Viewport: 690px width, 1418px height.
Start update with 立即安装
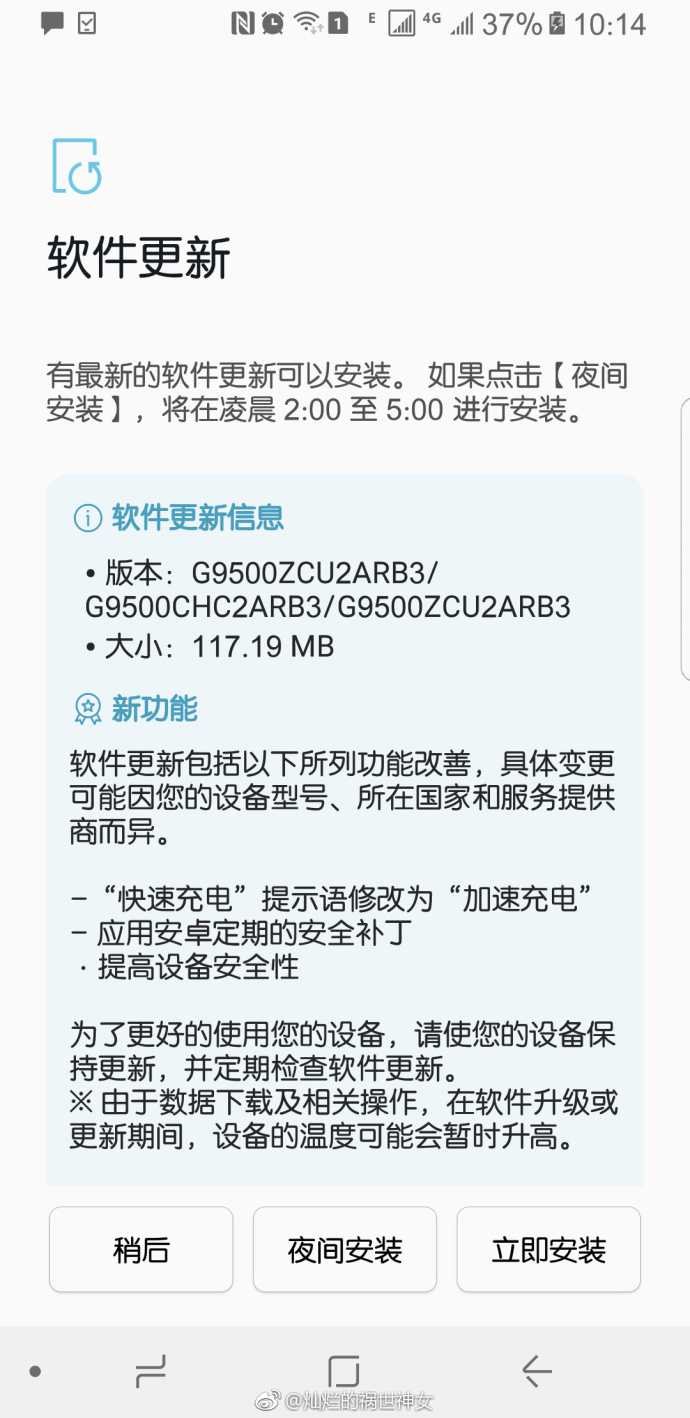[x=549, y=1250]
